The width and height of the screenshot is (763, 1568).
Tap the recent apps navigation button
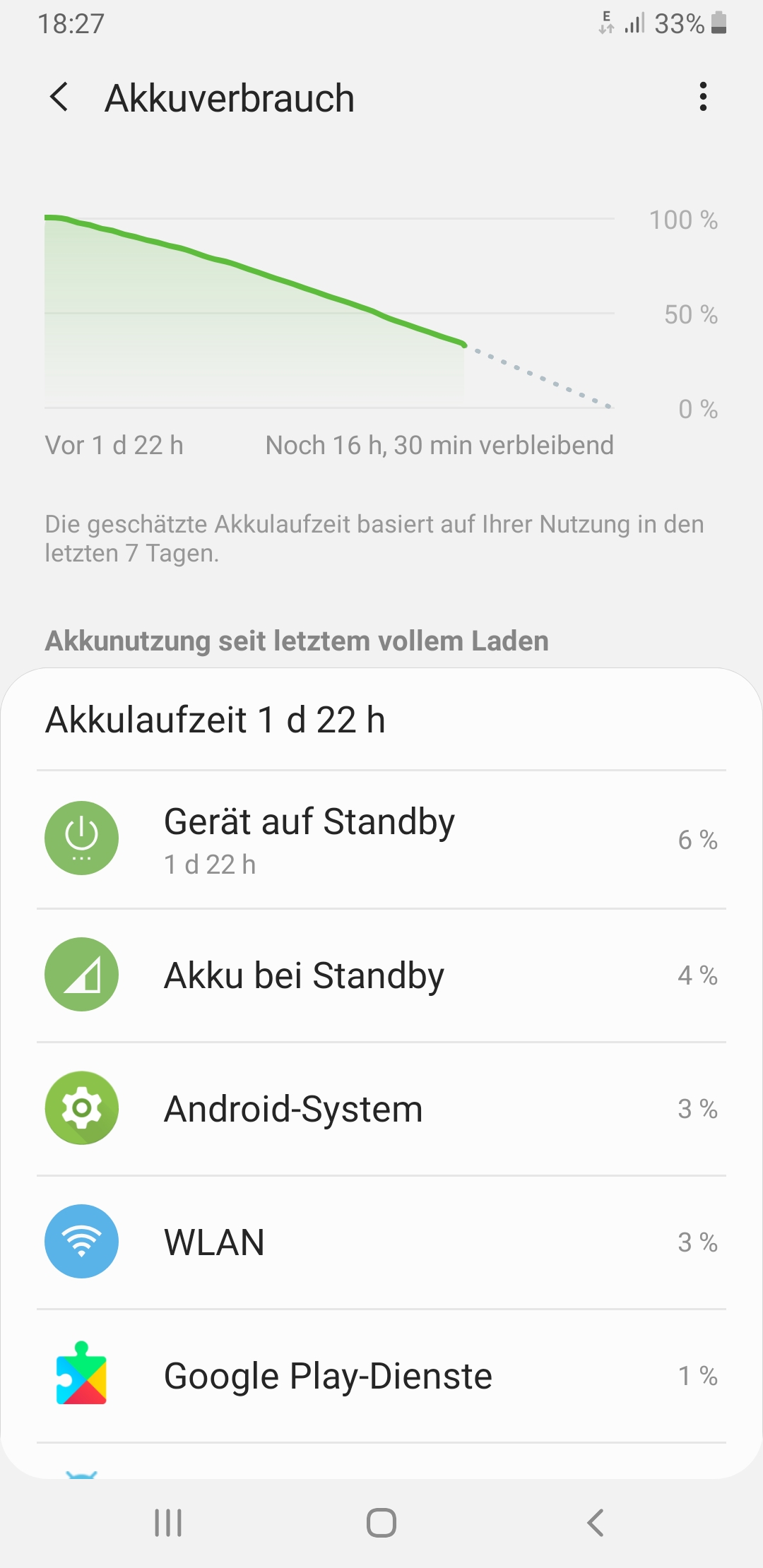tap(167, 1524)
